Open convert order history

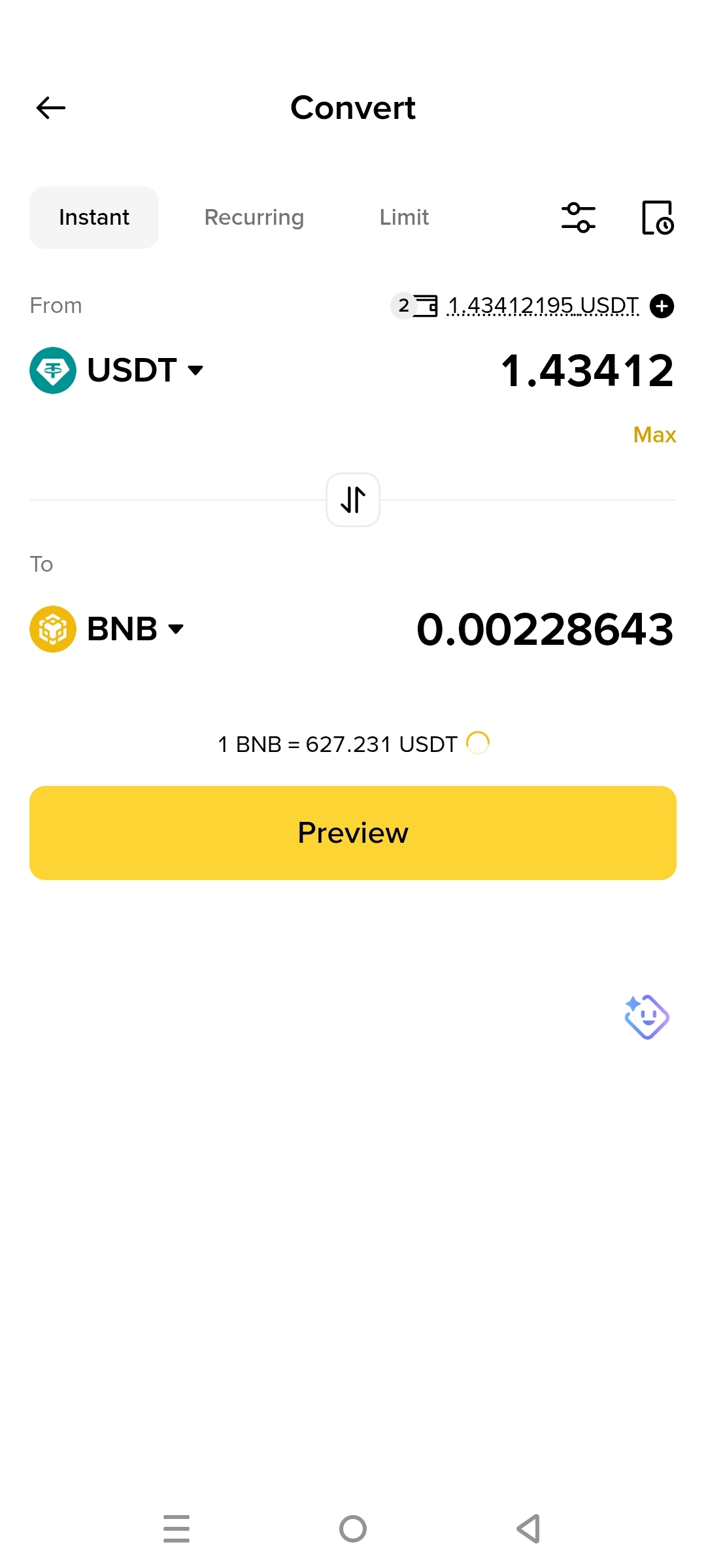(657, 218)
